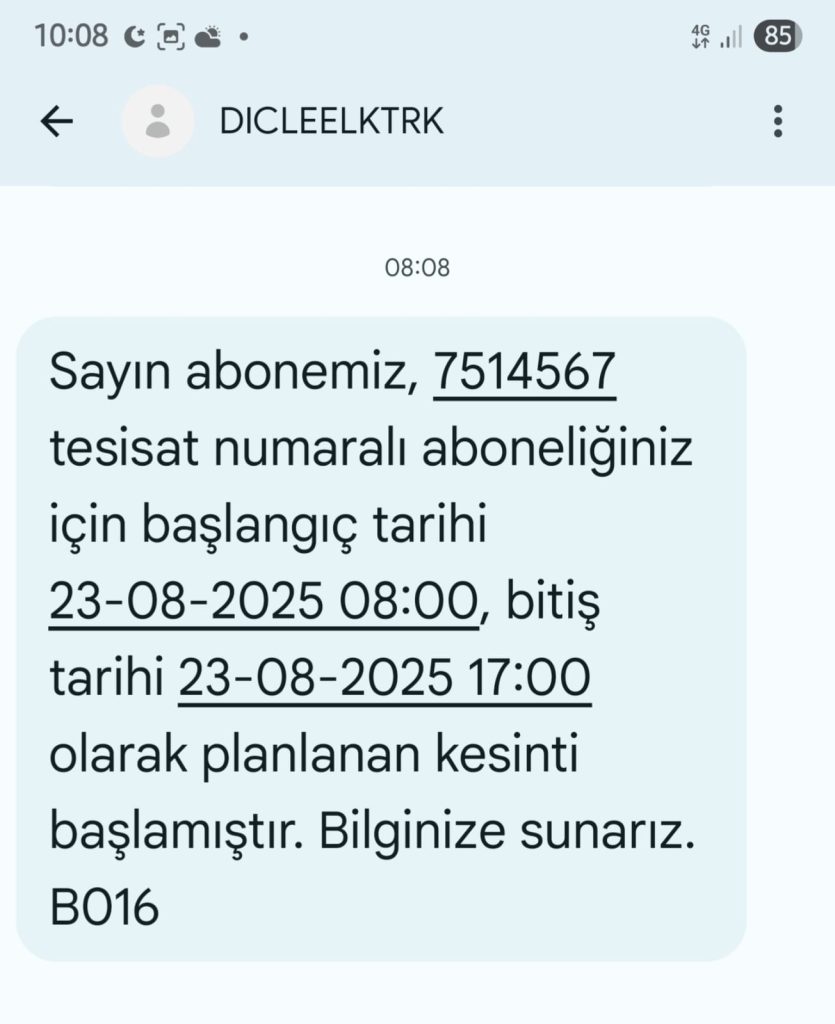Tap the underlined number 7514567
Viewport: 835px width, 1024px height.
tap(524, 373)
